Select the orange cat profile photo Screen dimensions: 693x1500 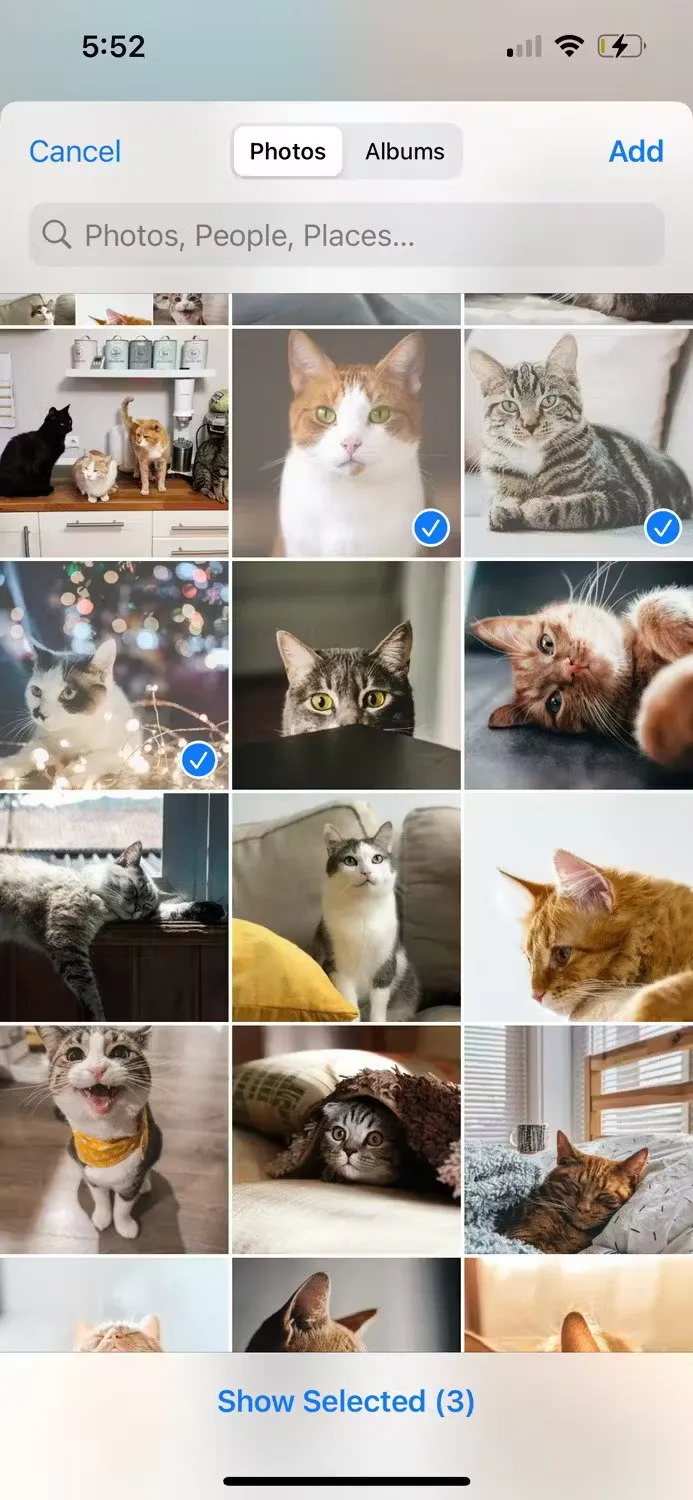coord(578,906)
